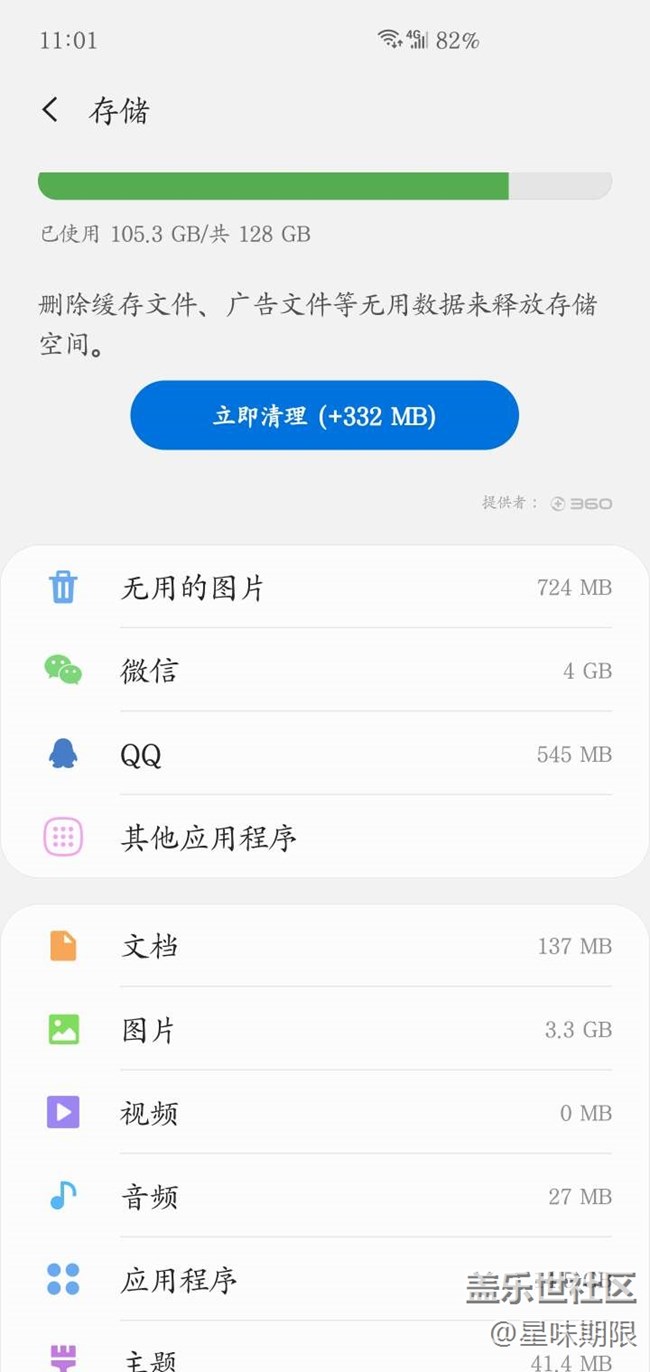
Task: Open the 文档 category
Action: pyautogui.click(x=325, y=946)
